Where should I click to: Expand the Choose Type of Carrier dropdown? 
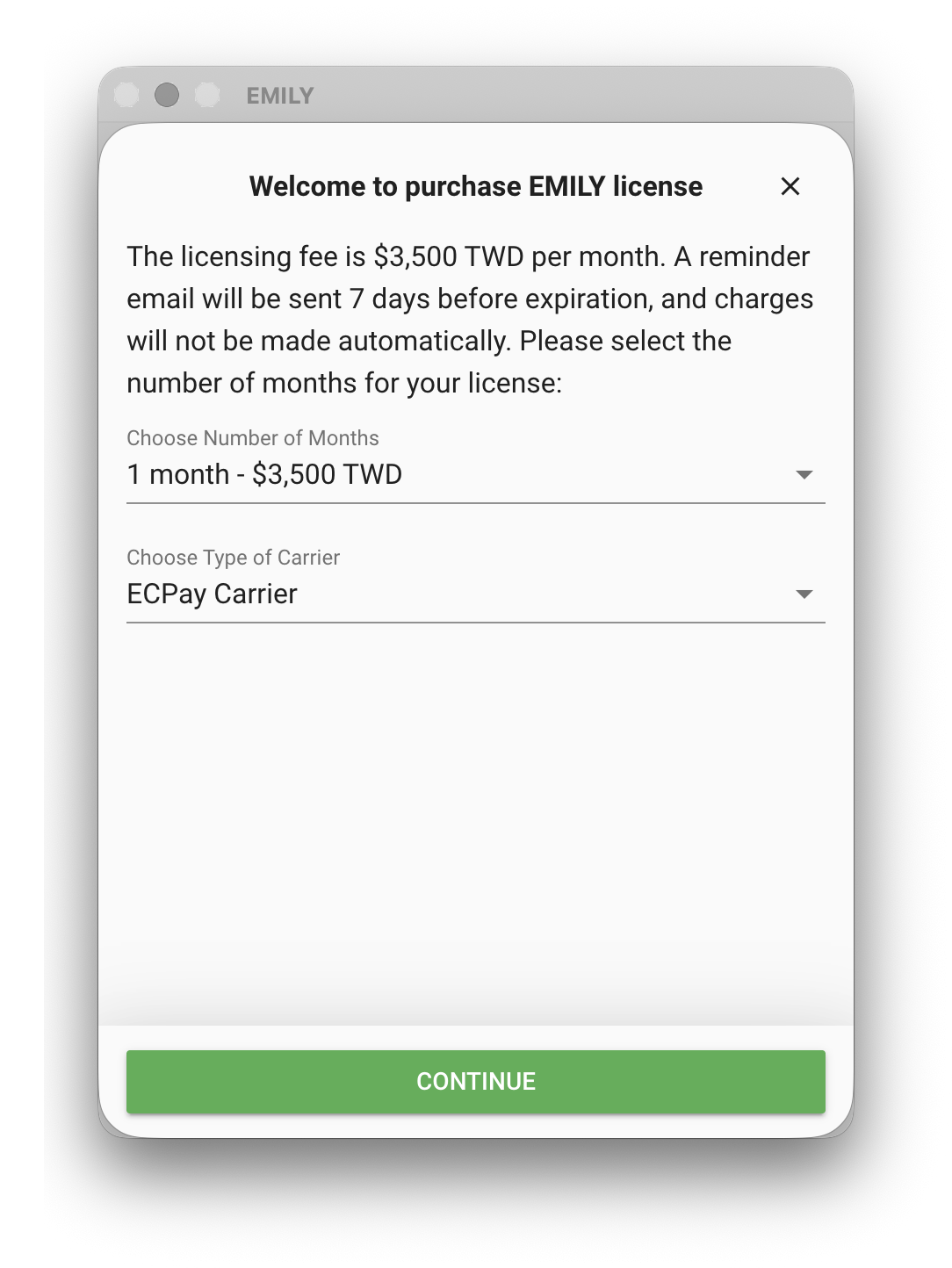pos(475,594)
